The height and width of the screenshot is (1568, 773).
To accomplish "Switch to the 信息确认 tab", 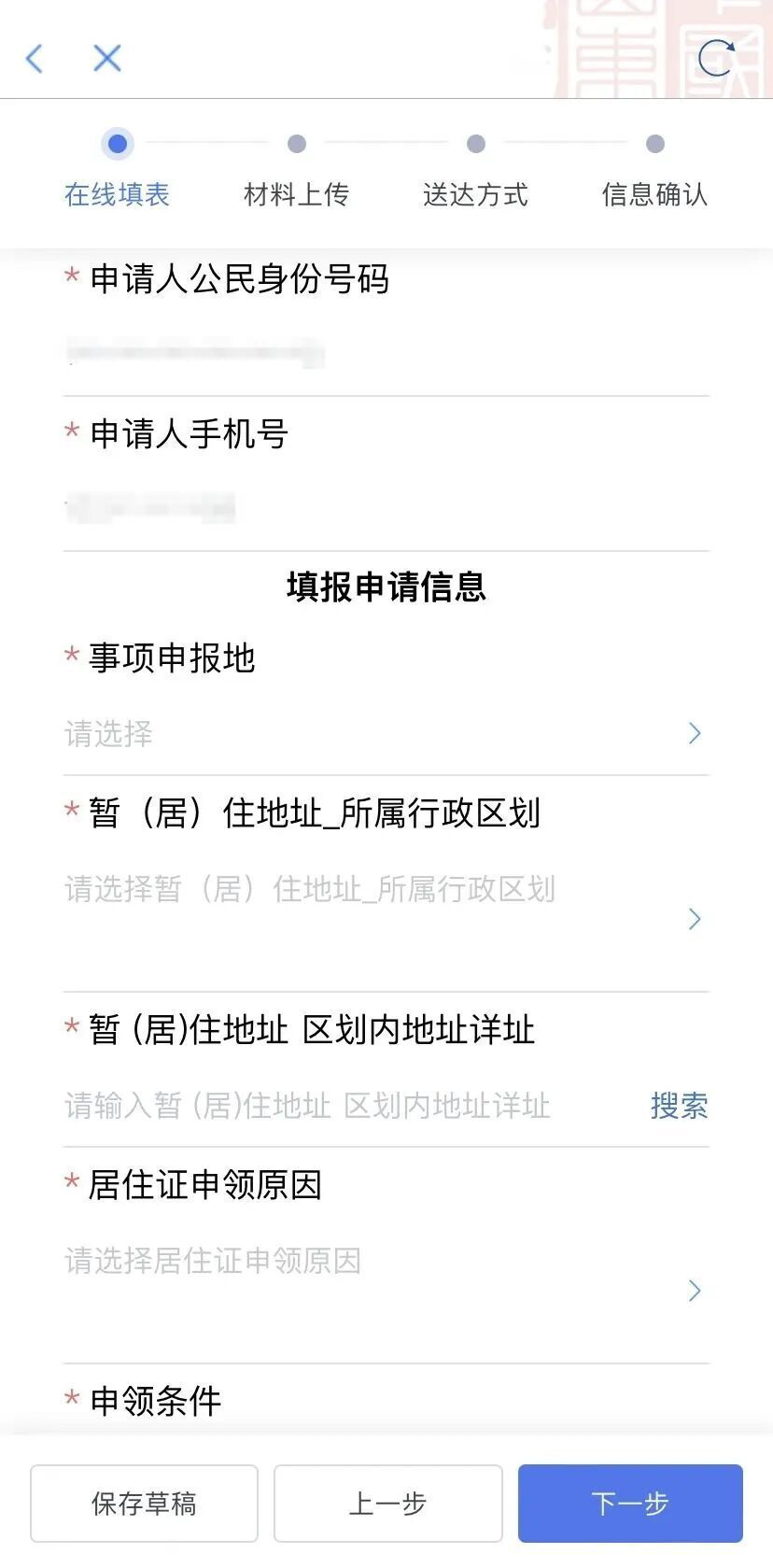I will coord(654,195).
